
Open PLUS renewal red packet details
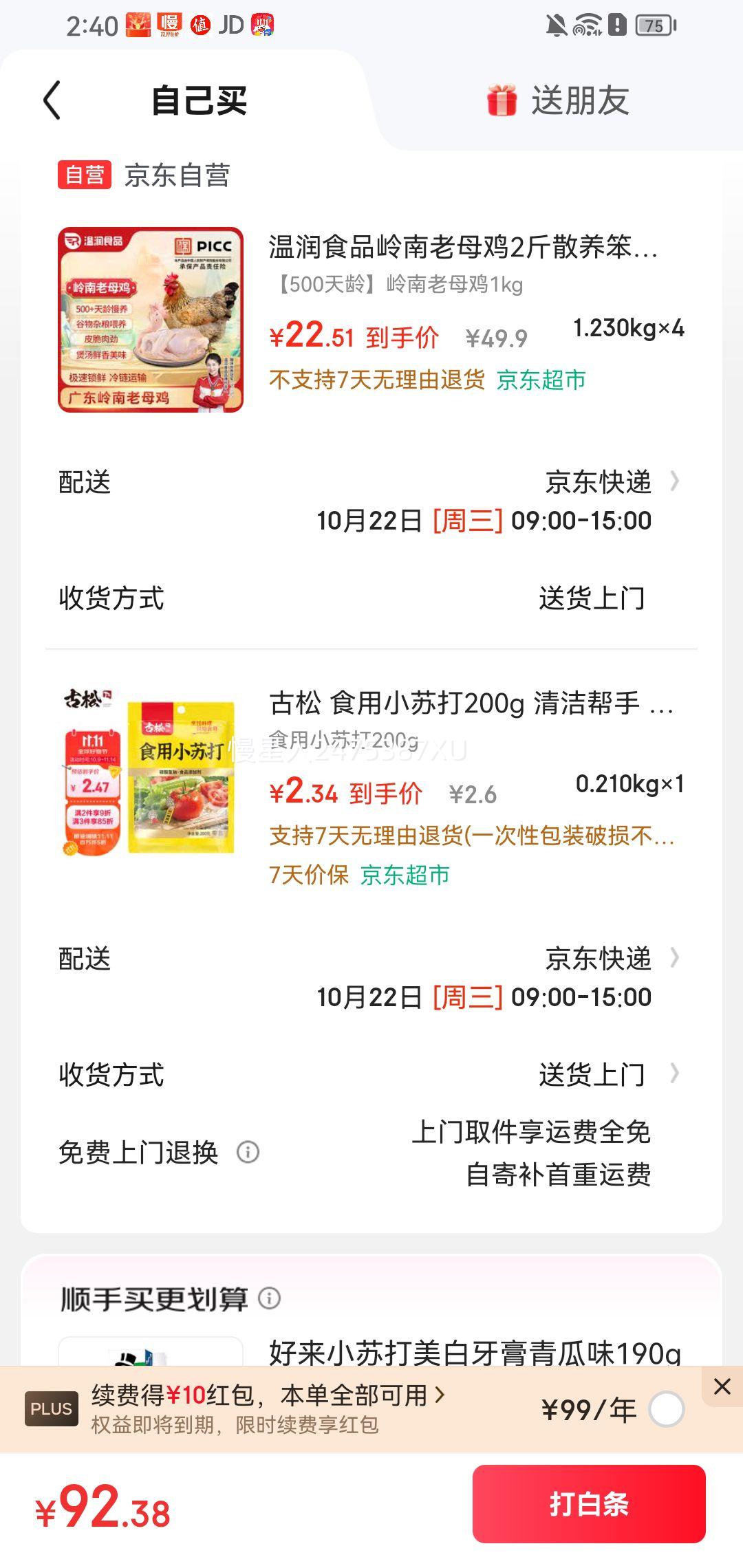tap(268, 1395)
